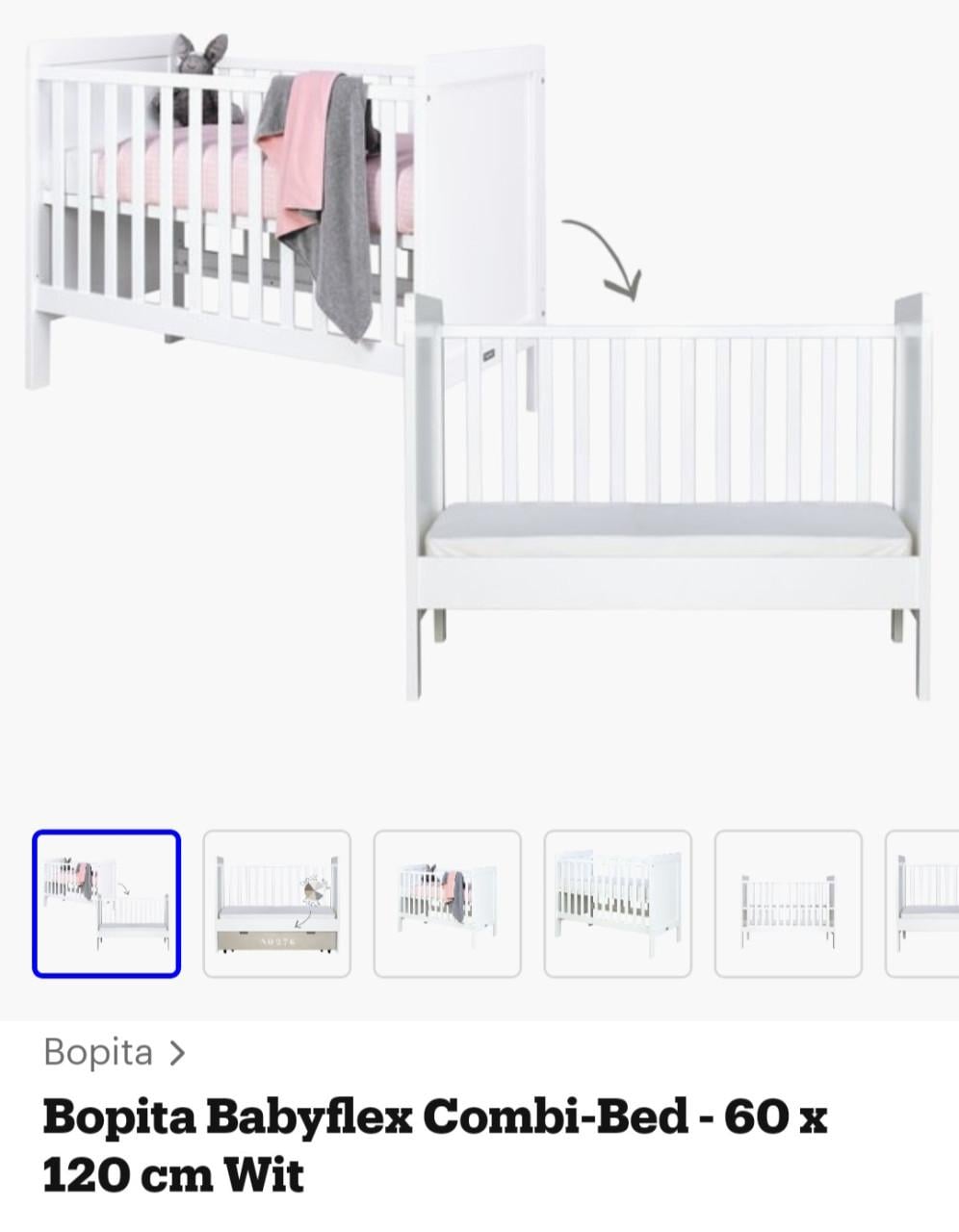Select the thumbnail of the crib with pink blanket only
Viewport: 959px width, 1232px height.
[x=448, y=904]
